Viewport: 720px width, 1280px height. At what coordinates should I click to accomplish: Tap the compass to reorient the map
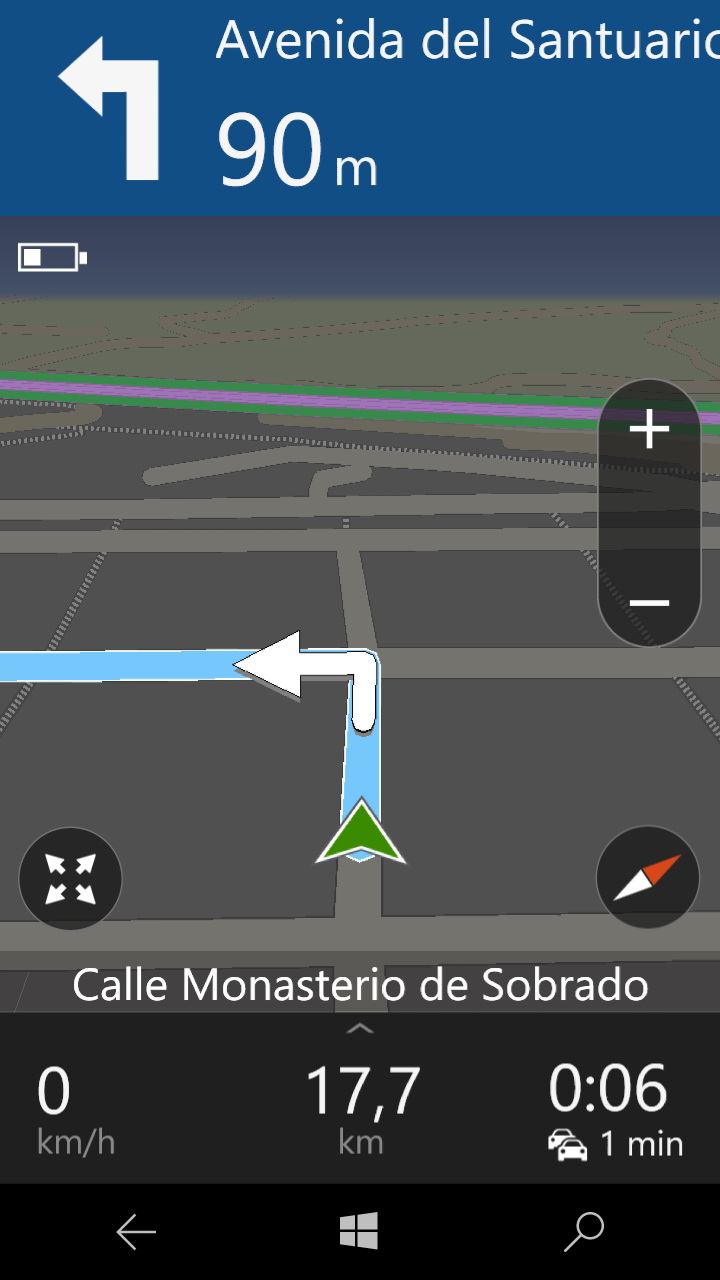point(647,878)
